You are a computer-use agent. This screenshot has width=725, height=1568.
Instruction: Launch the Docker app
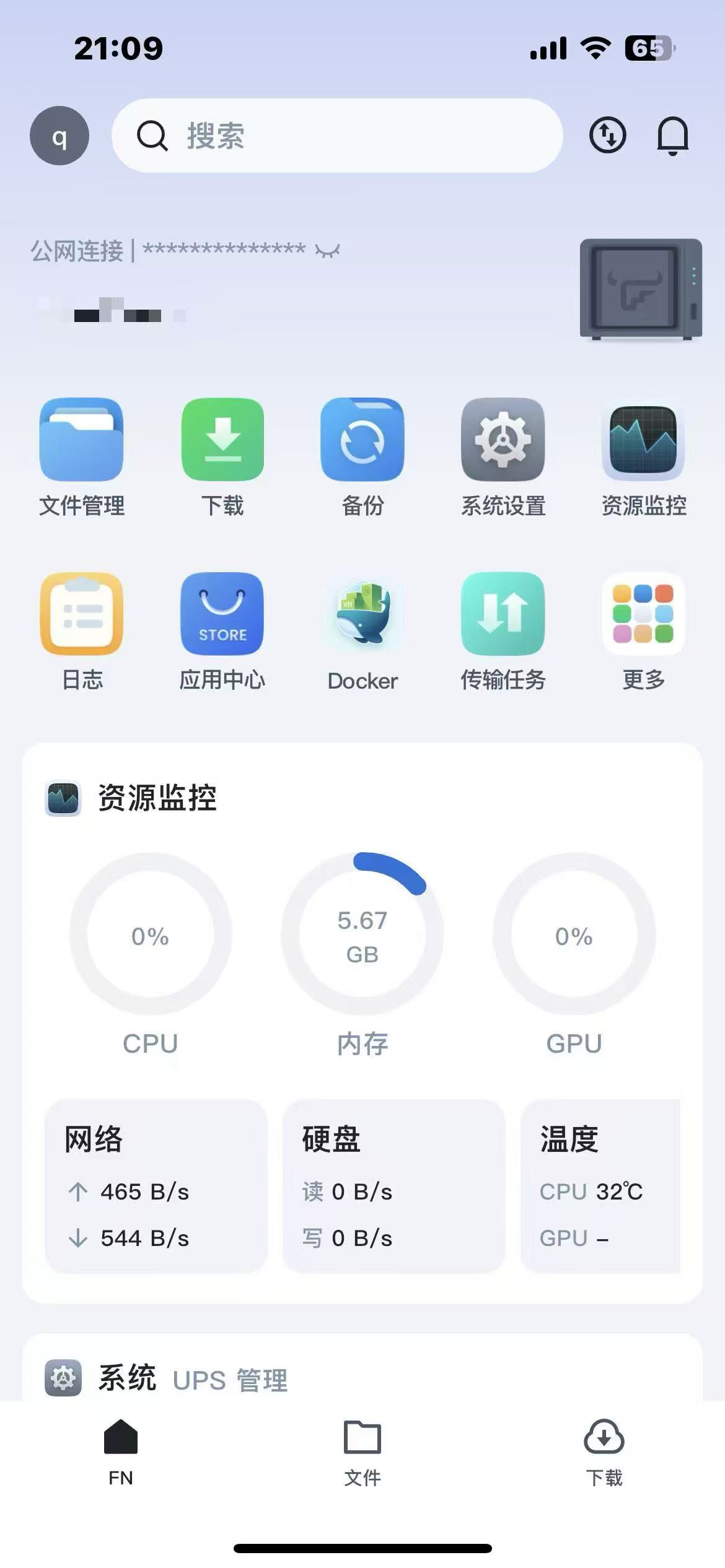(362, 614)
